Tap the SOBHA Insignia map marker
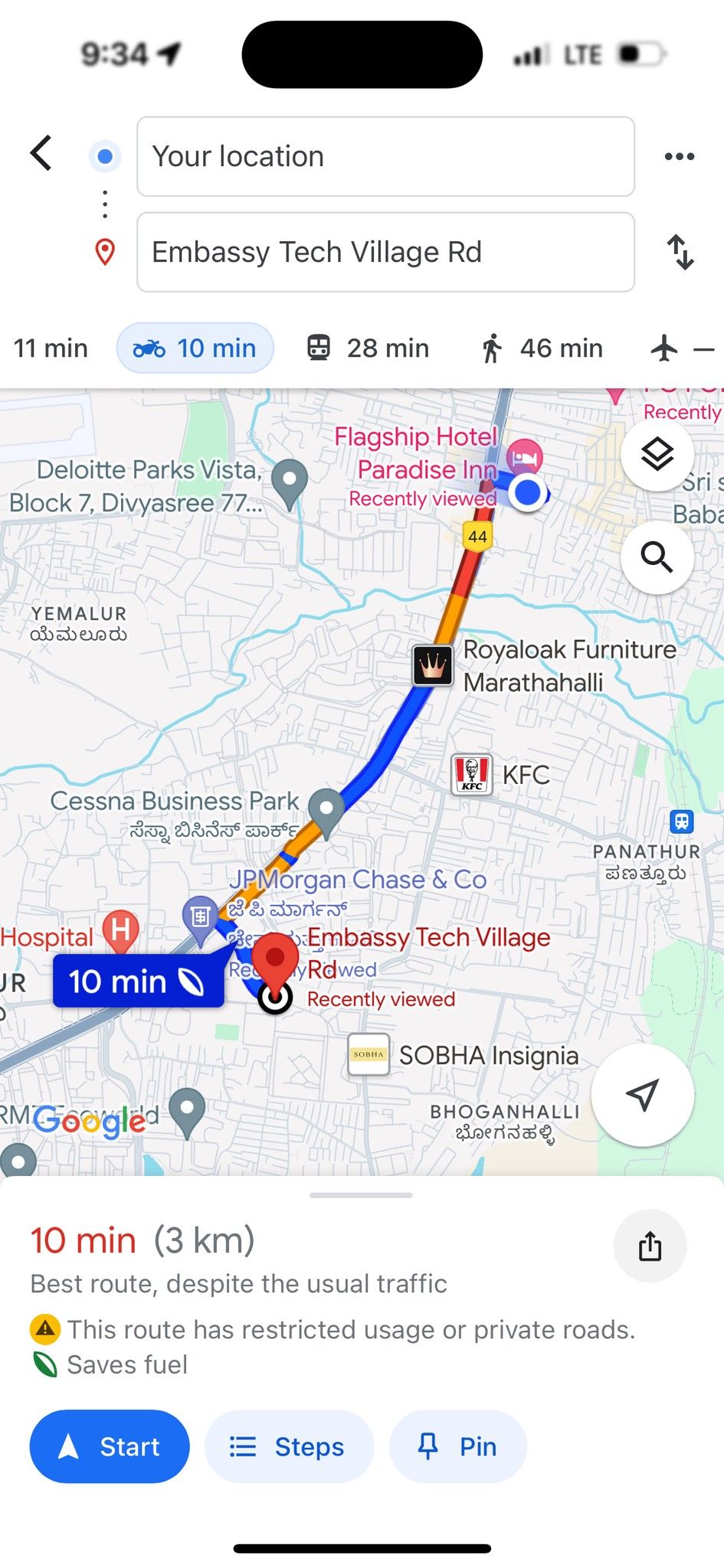Screen dimensions: 724x1568 click(x=369, y=1055)
